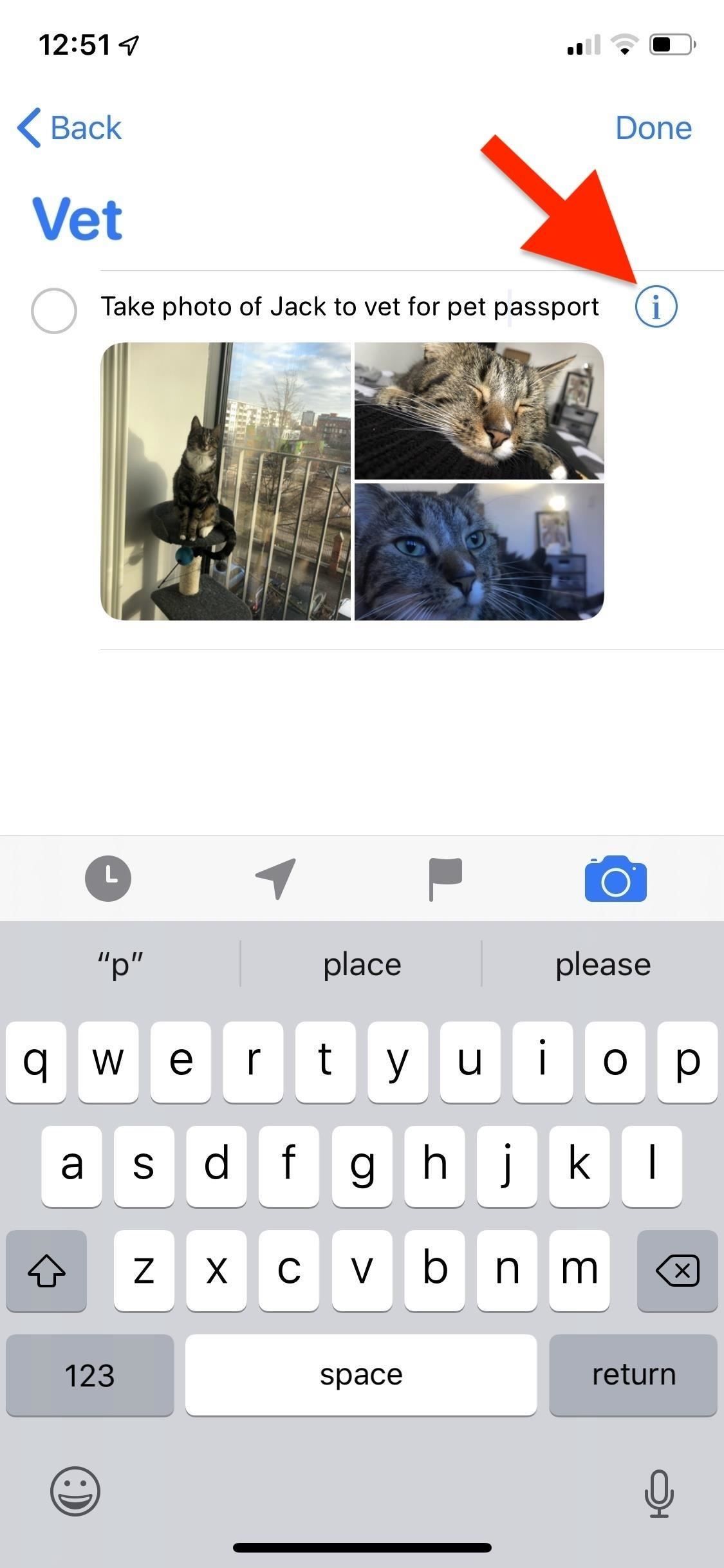Viewport: 724px width, 1568px height.
Task: Open the photo of cat by window
Action: click(226, 481)
